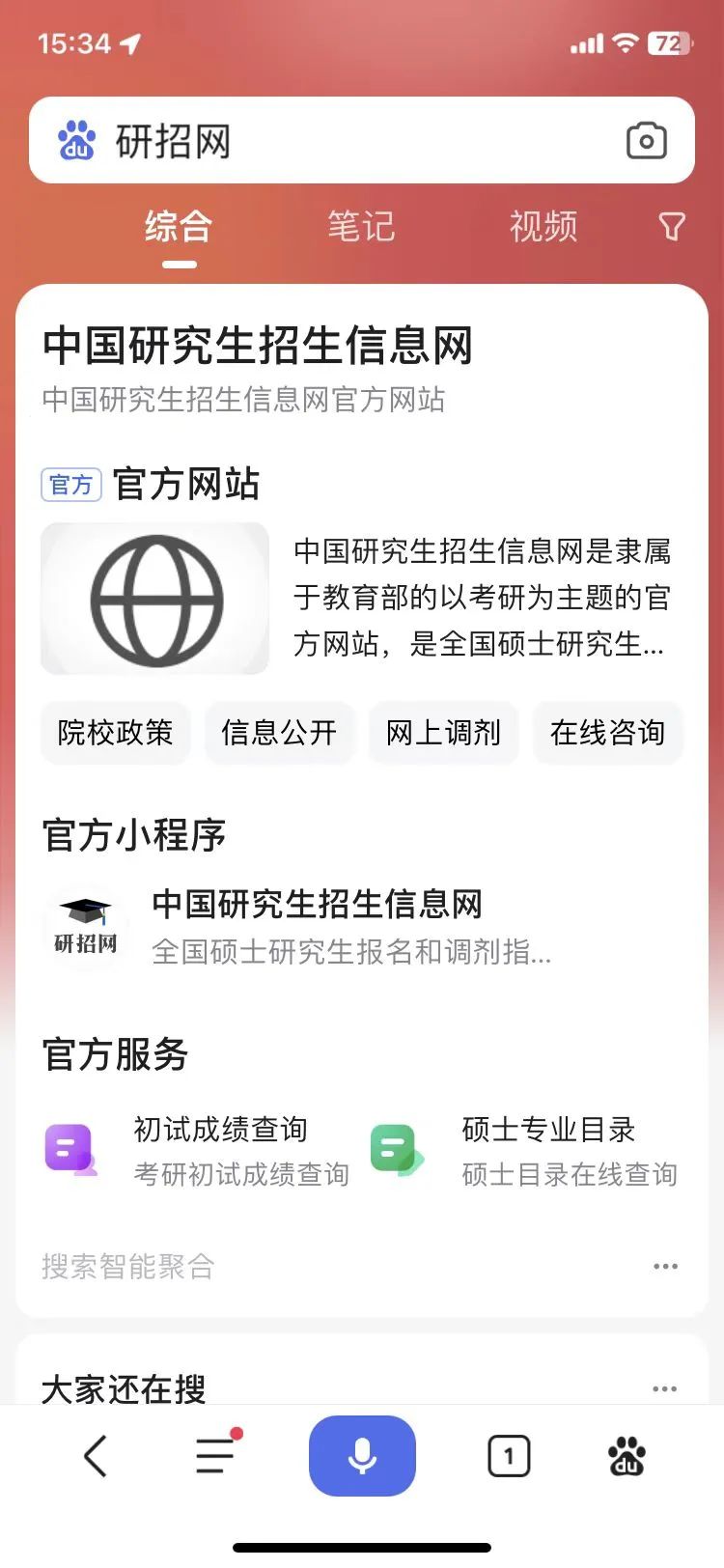Open the 在线咨询 chip
Viewport: 724px width, 1568px height.
(607, 733)
